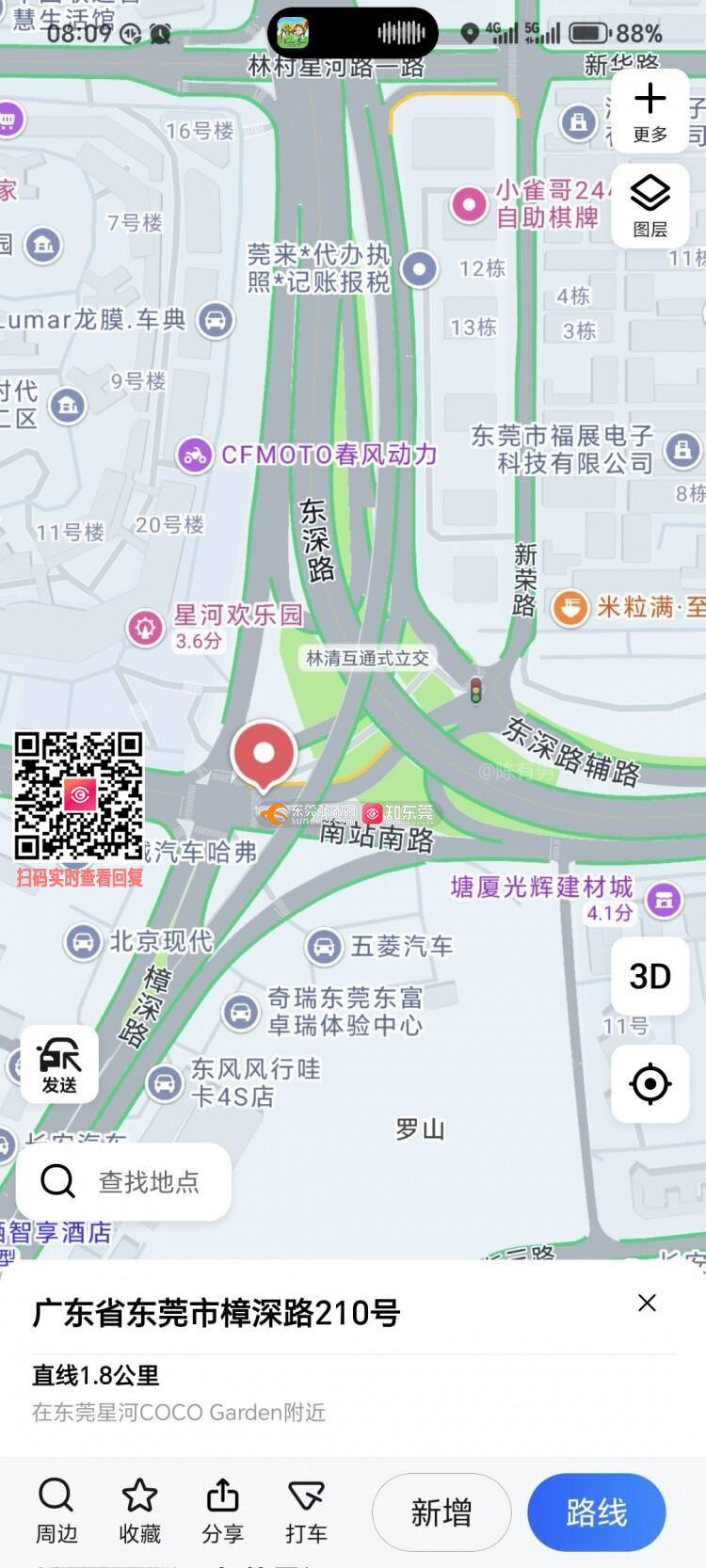This screenshot has height=1568, width=706.
Task: Recenter map on my current location
Action: 650,1083
